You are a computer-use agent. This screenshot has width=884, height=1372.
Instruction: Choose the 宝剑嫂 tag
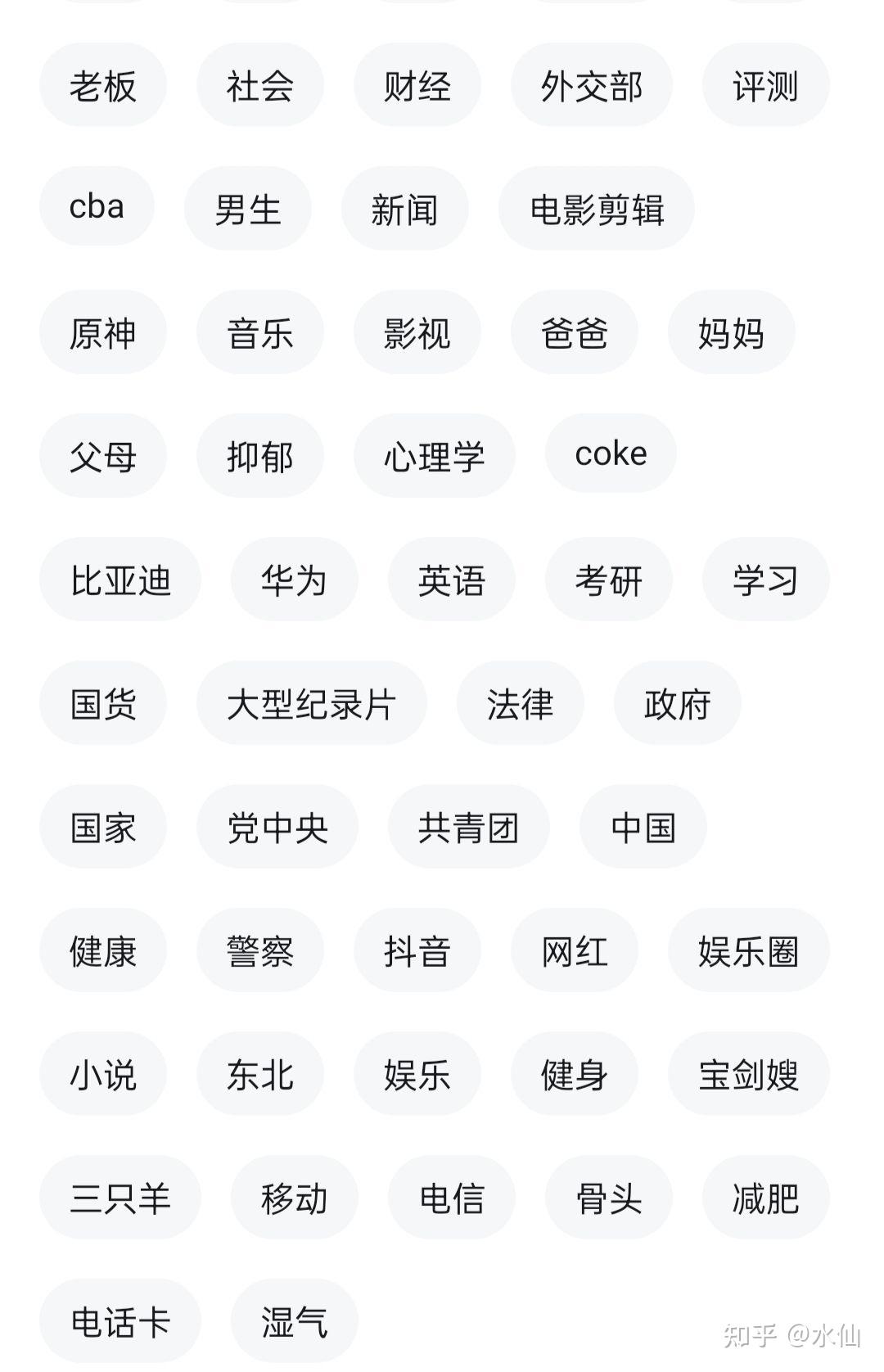point(748,1074)
